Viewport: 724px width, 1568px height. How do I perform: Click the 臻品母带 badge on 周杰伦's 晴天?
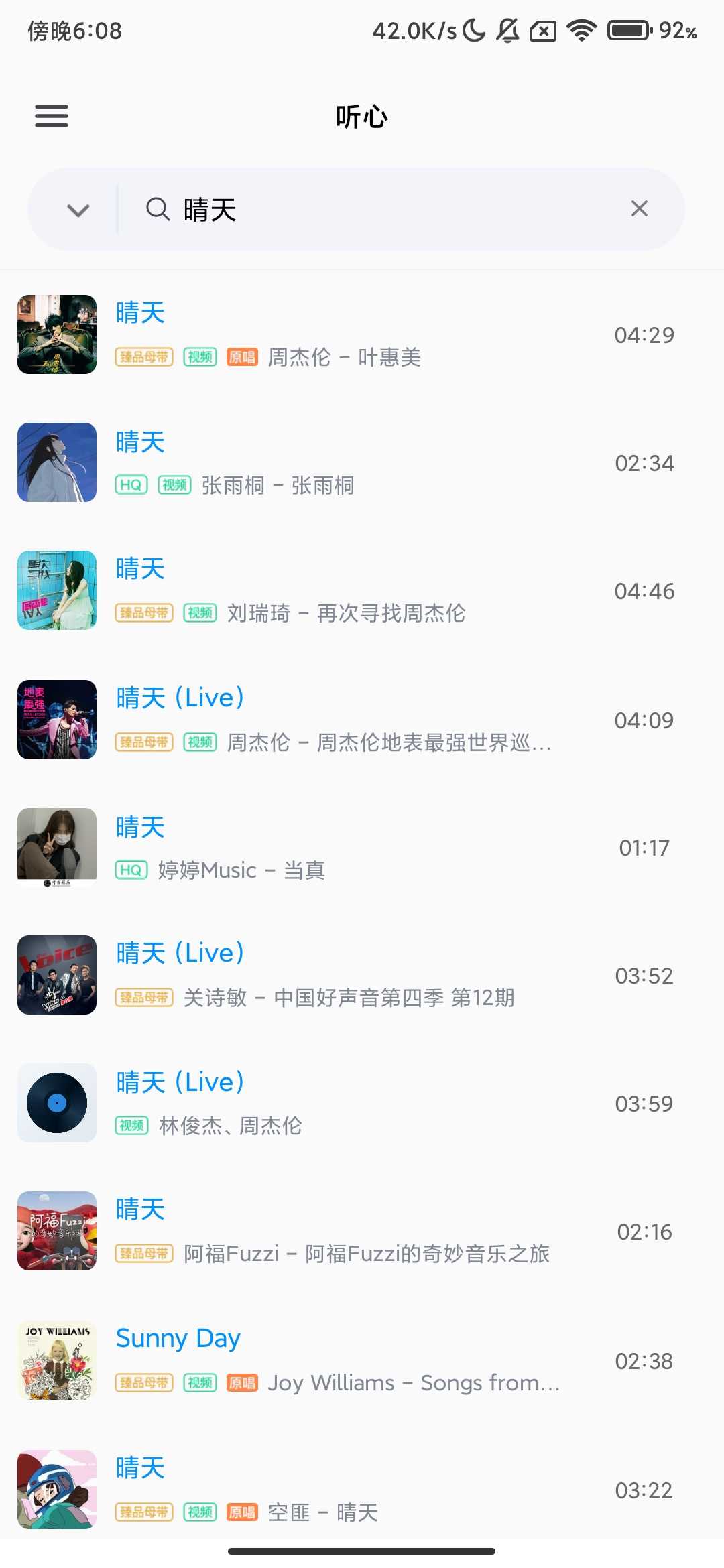143,357
